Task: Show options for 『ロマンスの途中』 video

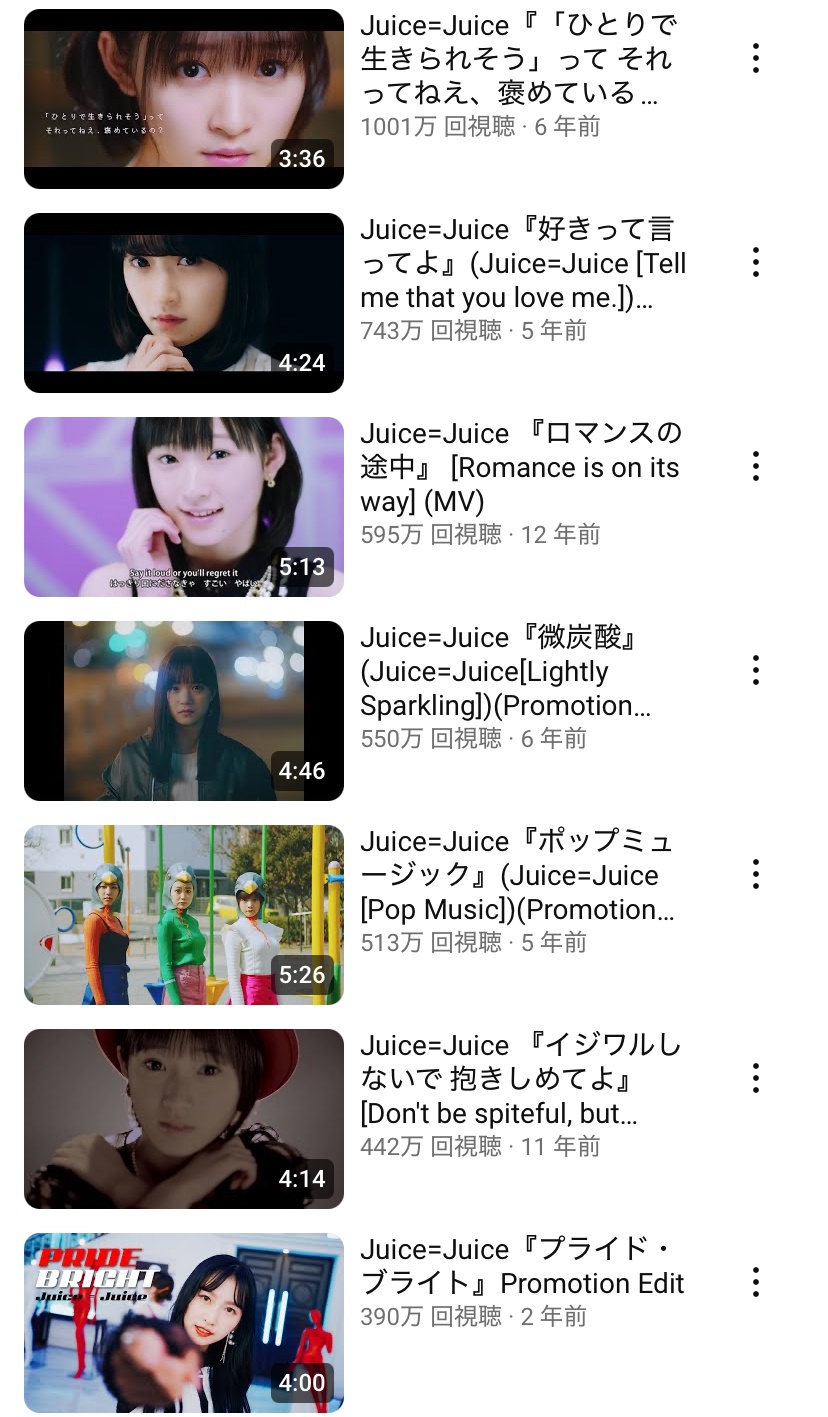Action: pos(756,466)
